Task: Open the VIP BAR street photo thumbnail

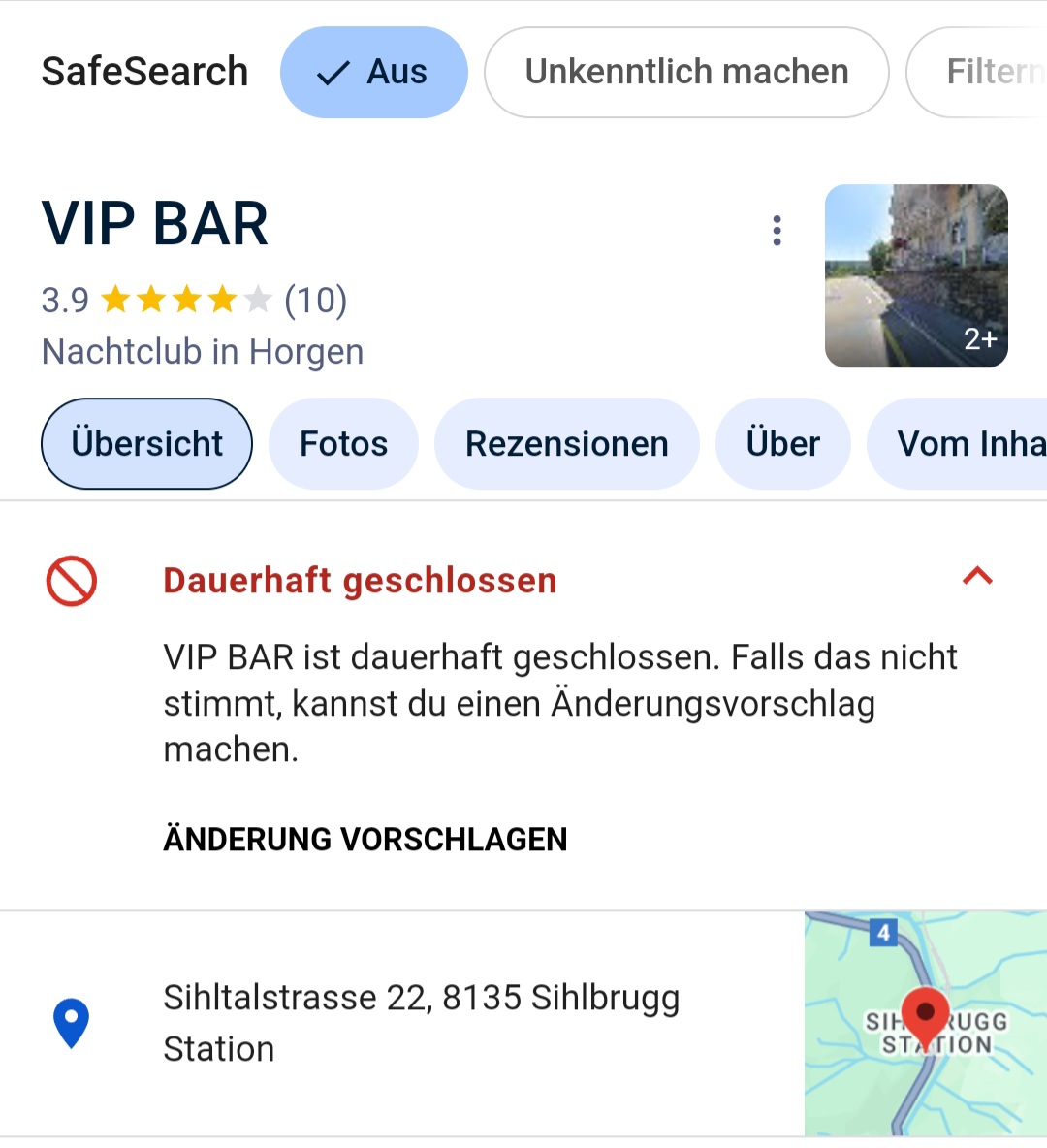Action: tap(916, 276)
